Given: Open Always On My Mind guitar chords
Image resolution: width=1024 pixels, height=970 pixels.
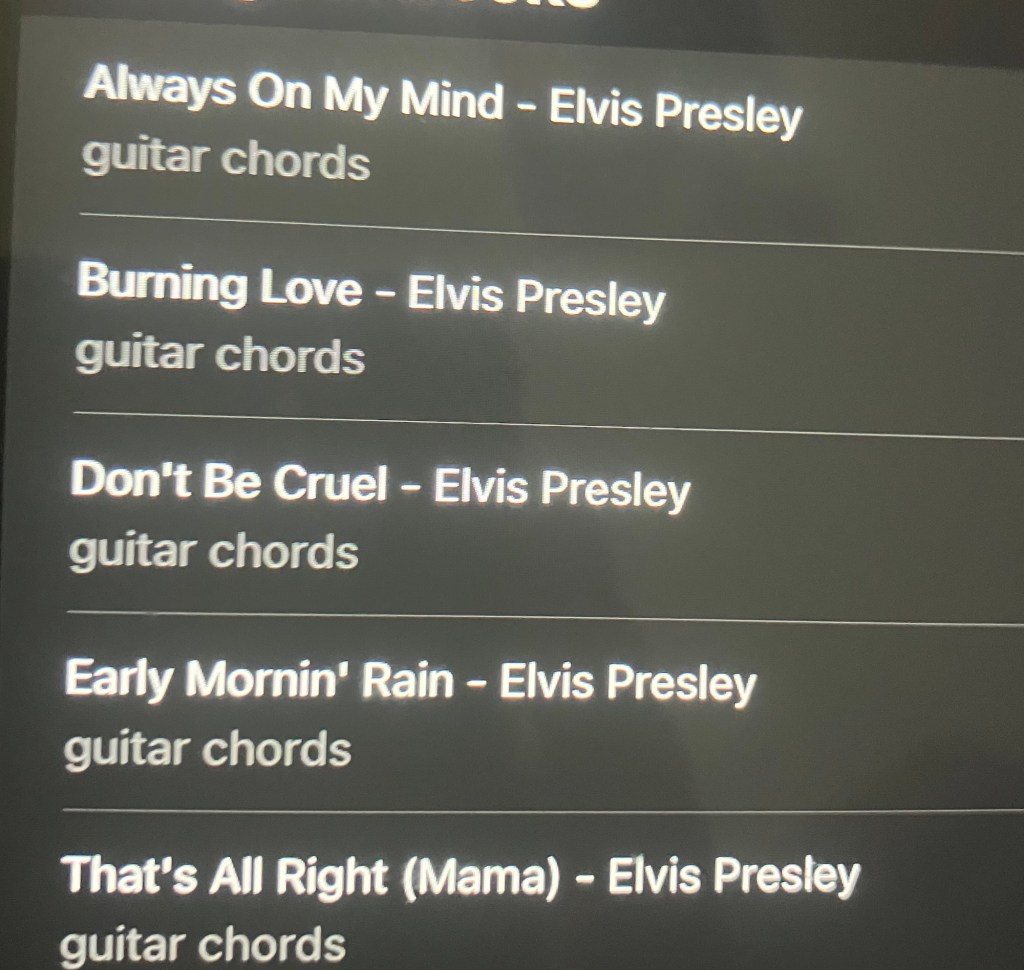Looking at the screenshot, I should pos(442,108).
